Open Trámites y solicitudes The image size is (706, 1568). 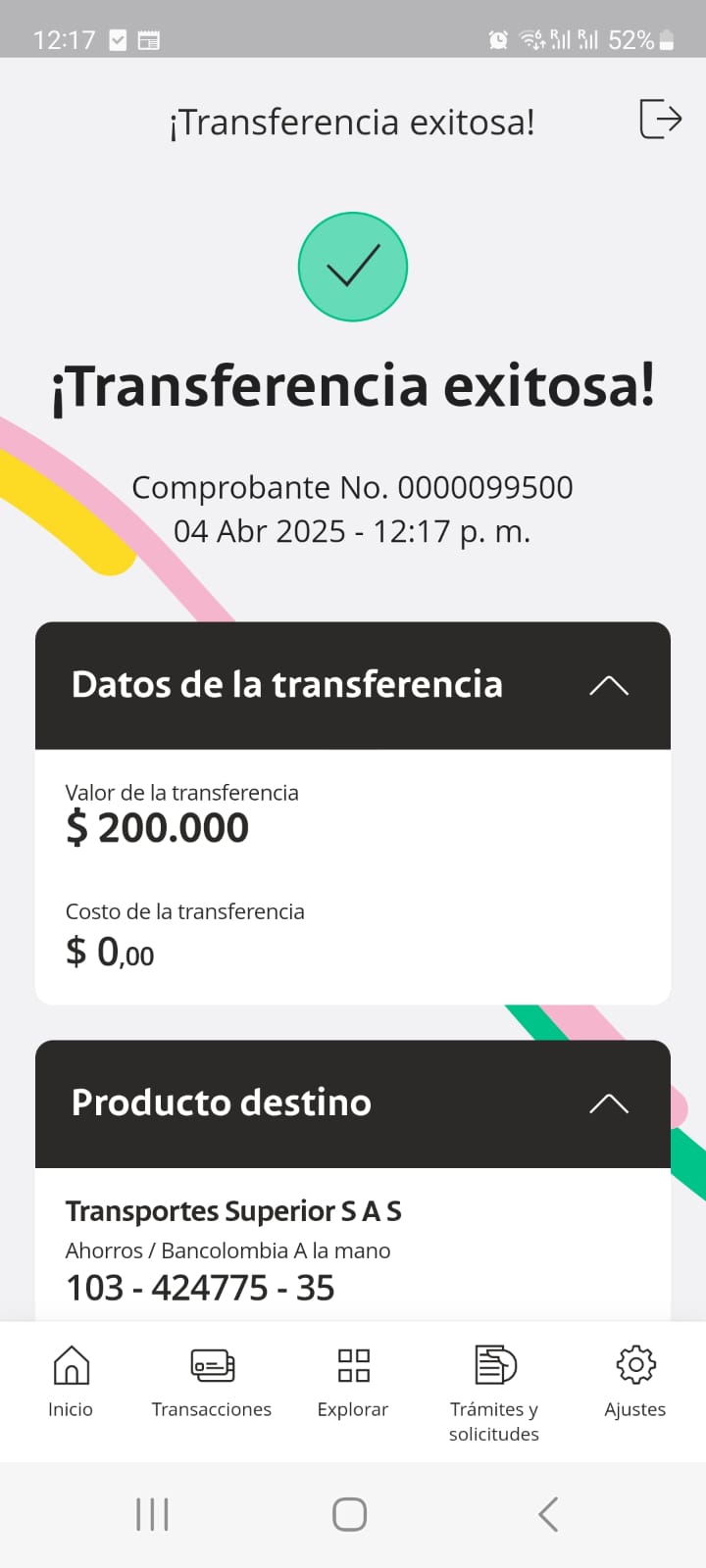pyautogui.click(x=494, y=1390)
